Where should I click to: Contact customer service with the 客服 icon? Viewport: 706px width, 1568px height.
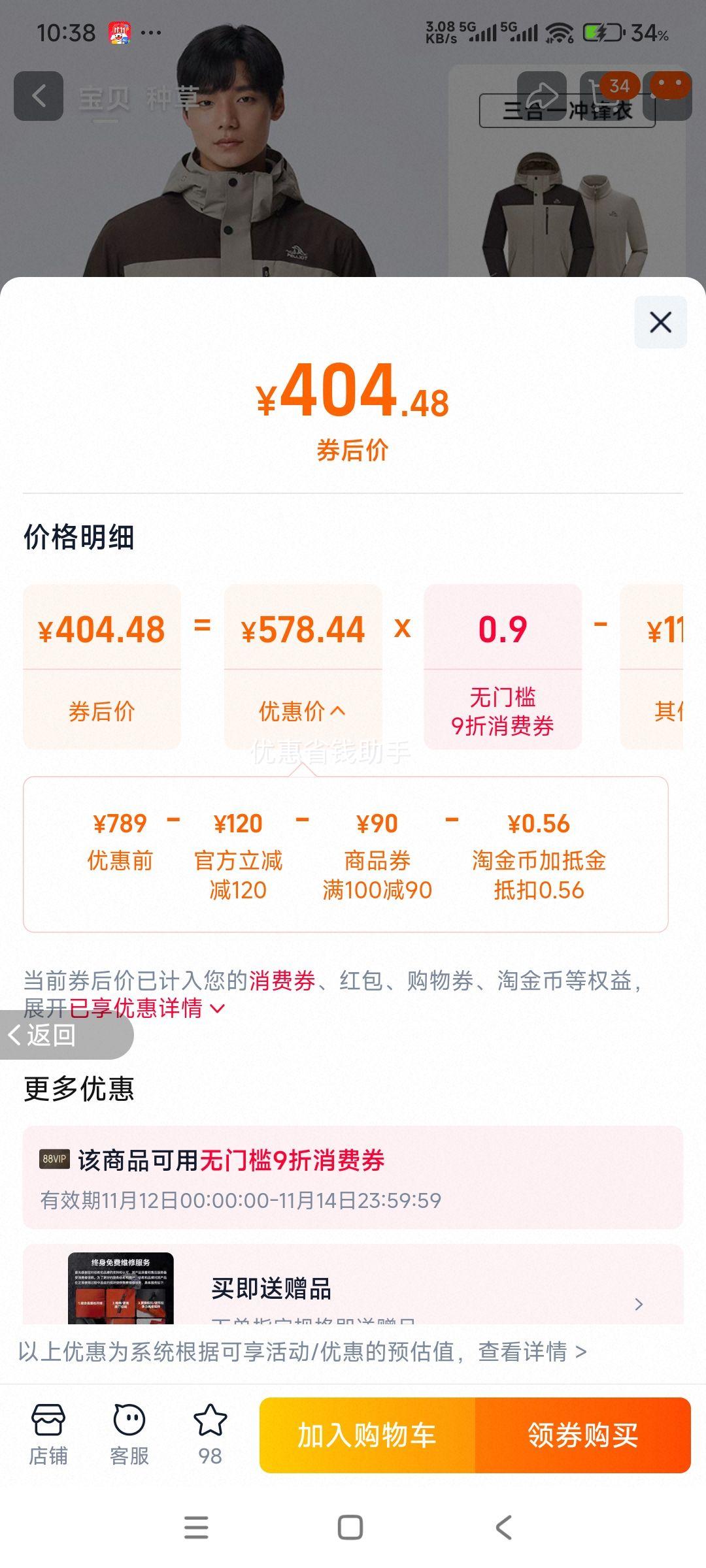129,1429
